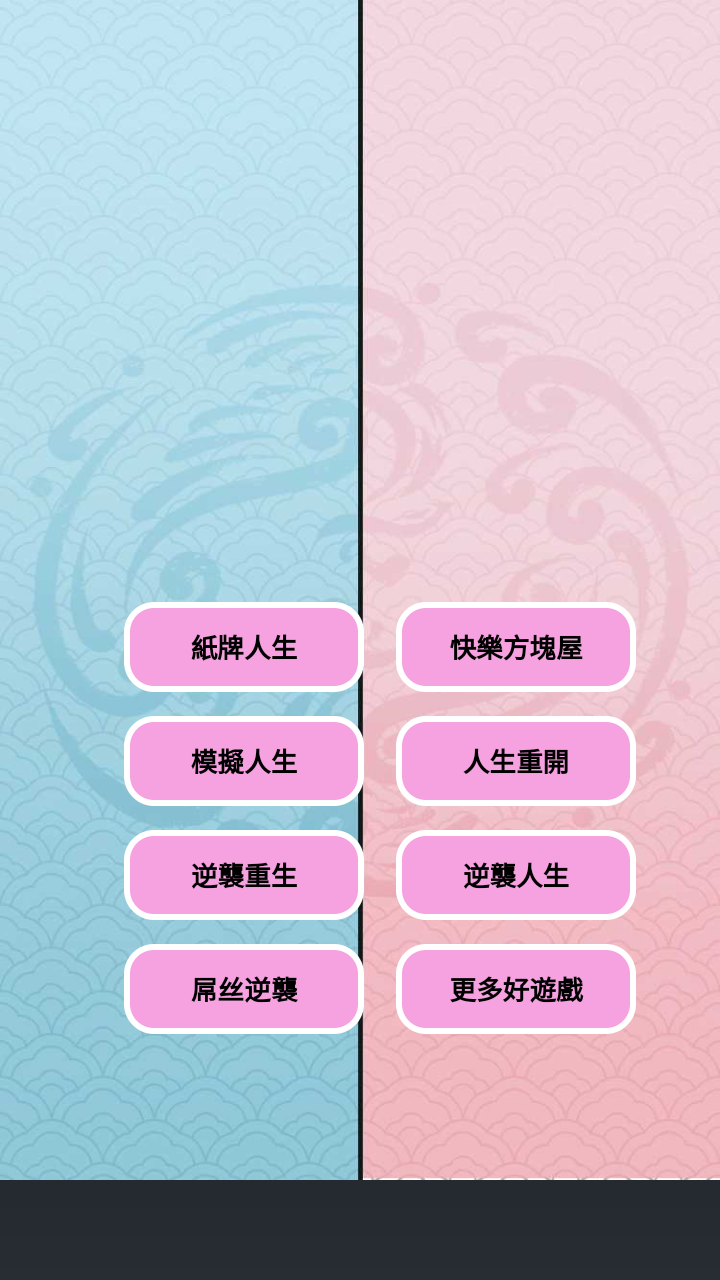
Task: Tap the 紙牌人生 button
Action: 244,647
